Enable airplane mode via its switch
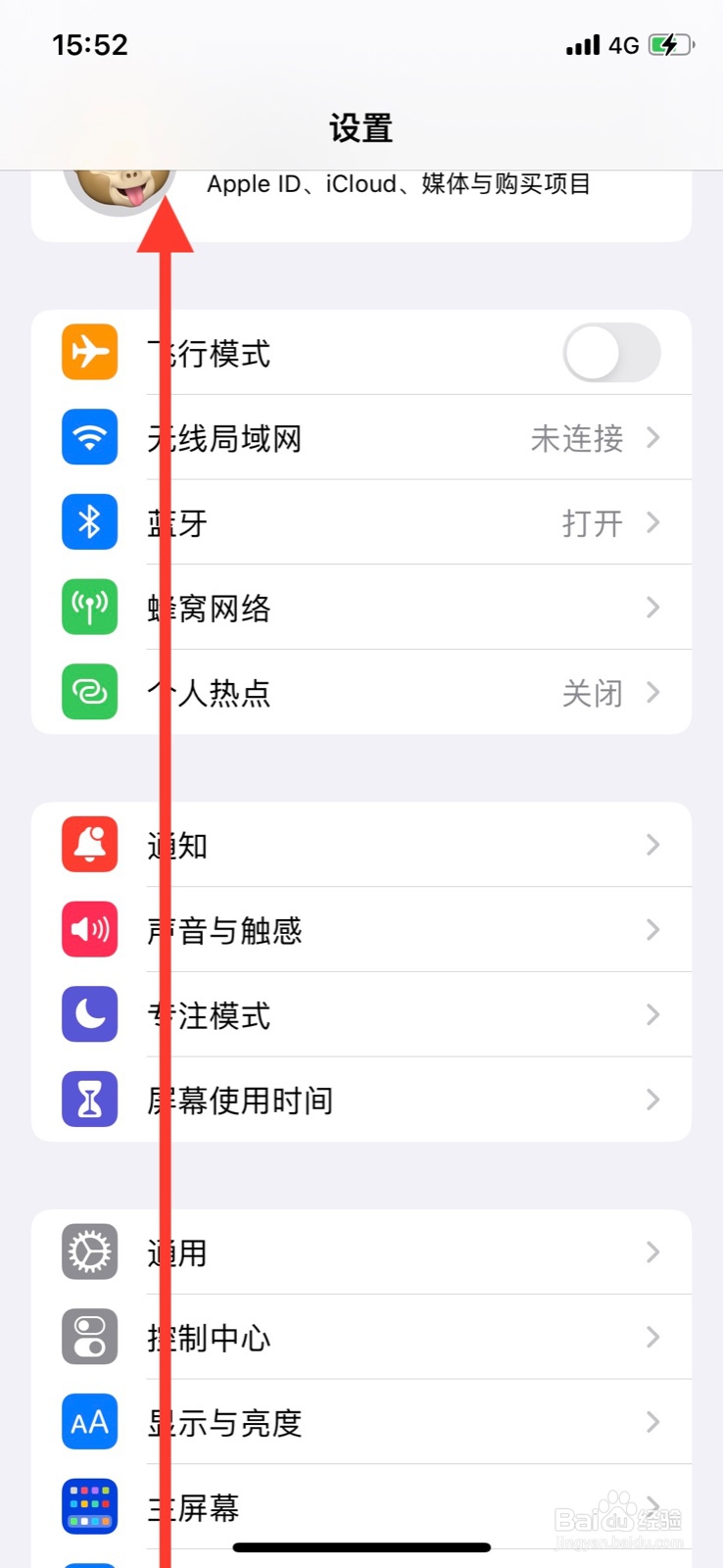723x1568 pixels. pyautogui.click(x=609, y=353)
